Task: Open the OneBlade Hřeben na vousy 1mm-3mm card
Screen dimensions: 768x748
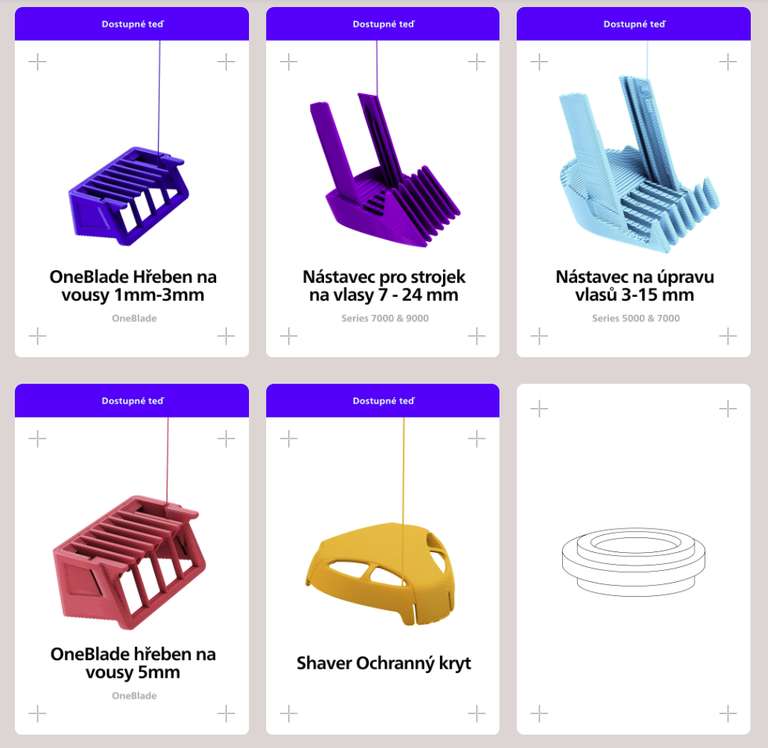Action: point(132,182)
